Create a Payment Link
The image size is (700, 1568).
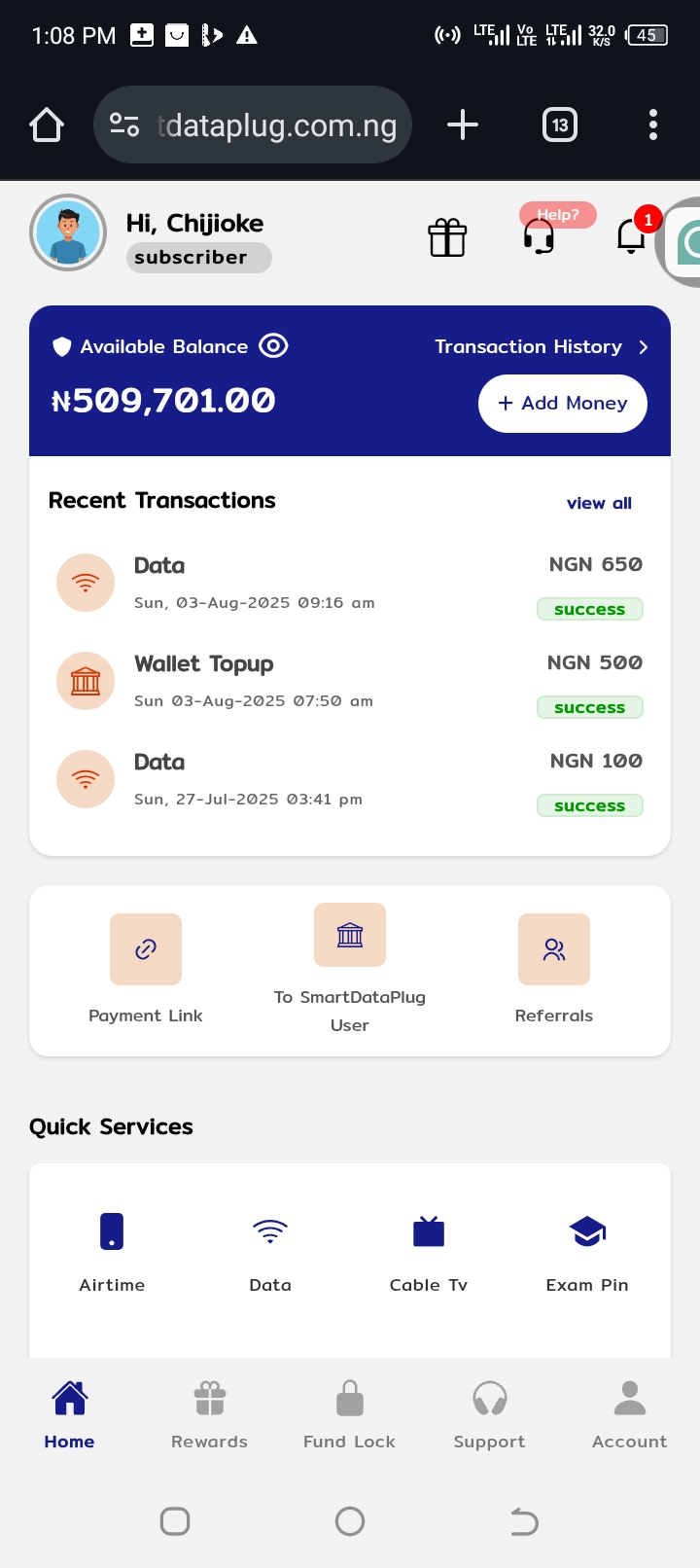coord(146,969)
